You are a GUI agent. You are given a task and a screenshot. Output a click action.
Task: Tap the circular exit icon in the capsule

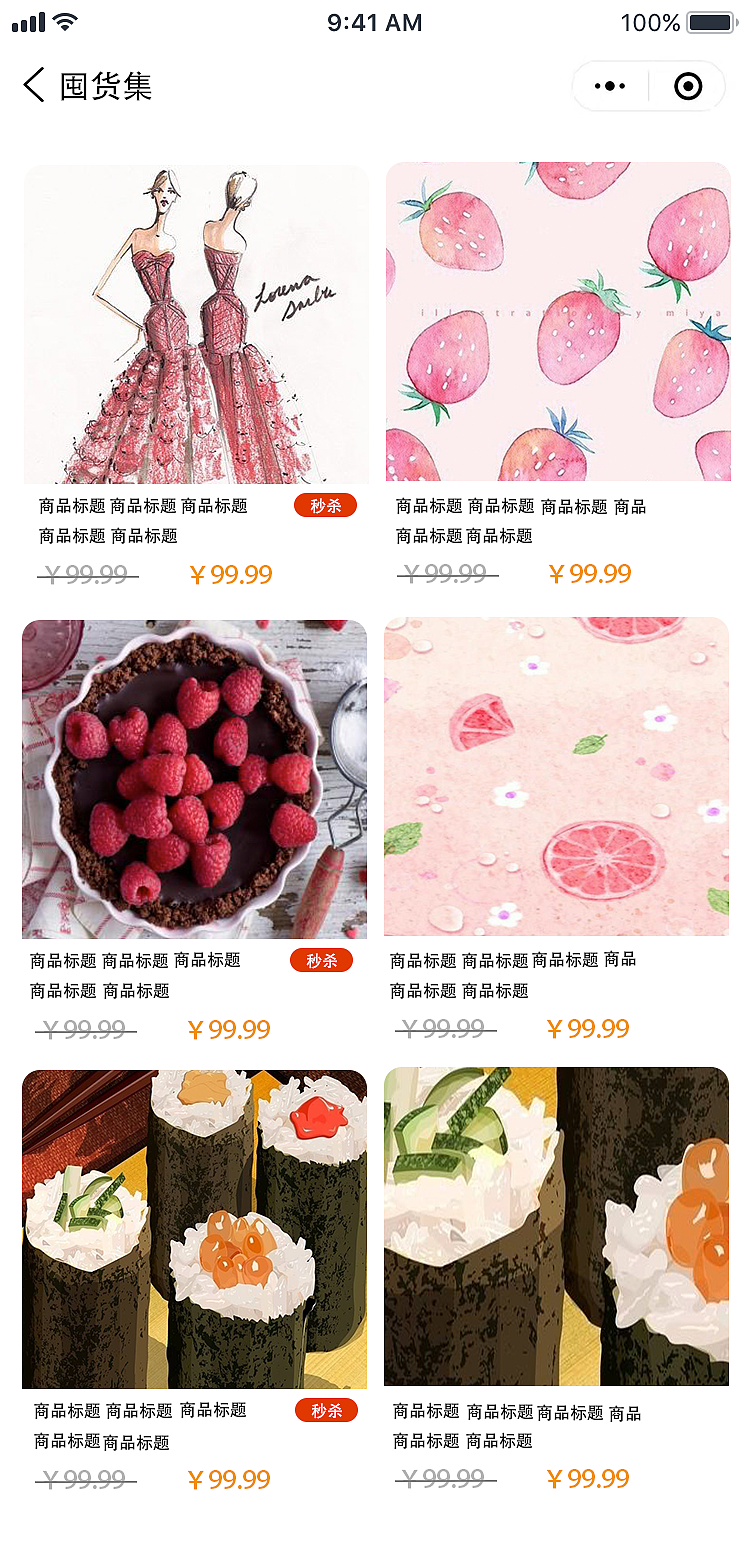(687, 86)
